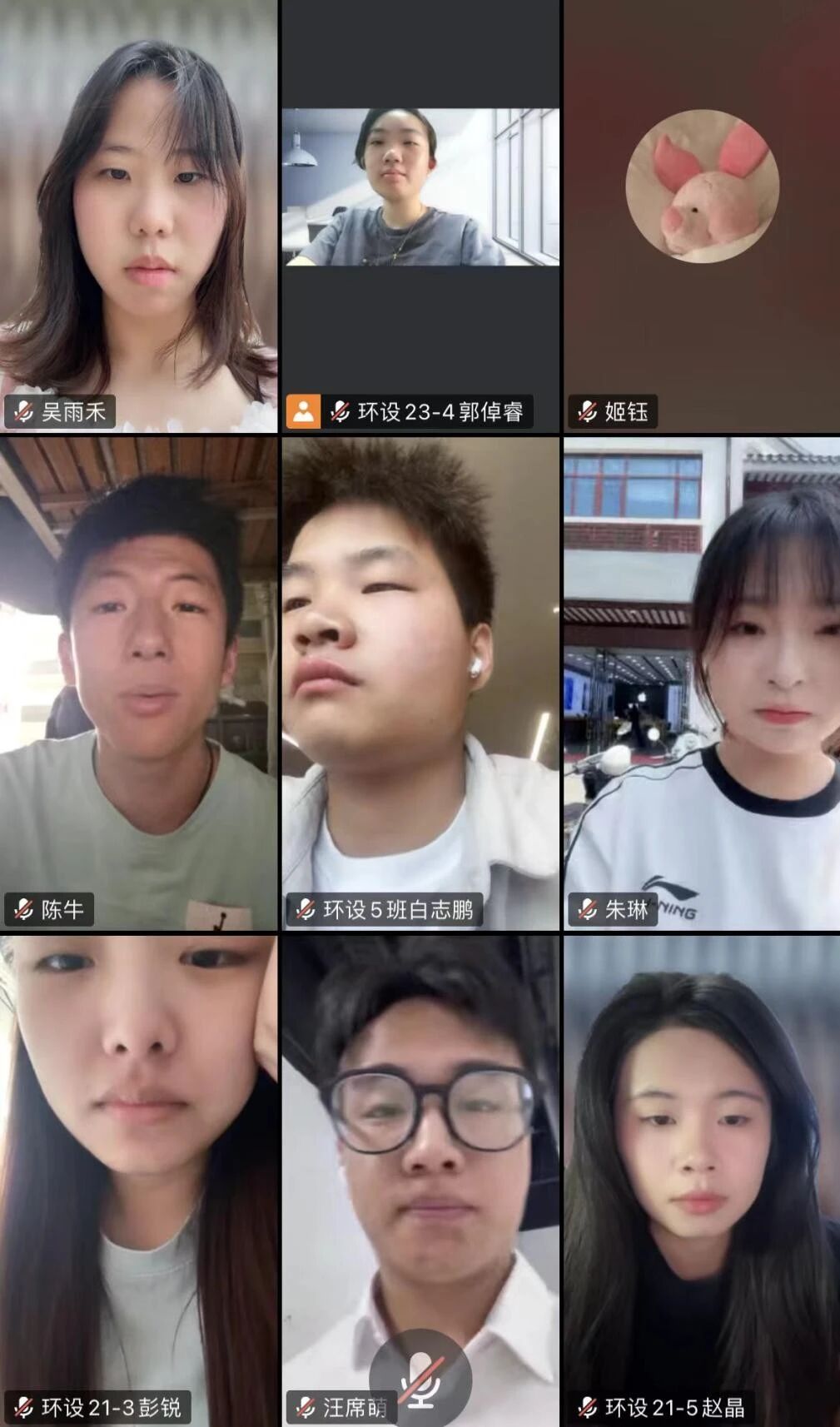
Task: Select 吴雨禾's video tile
Action: point(138,216)
